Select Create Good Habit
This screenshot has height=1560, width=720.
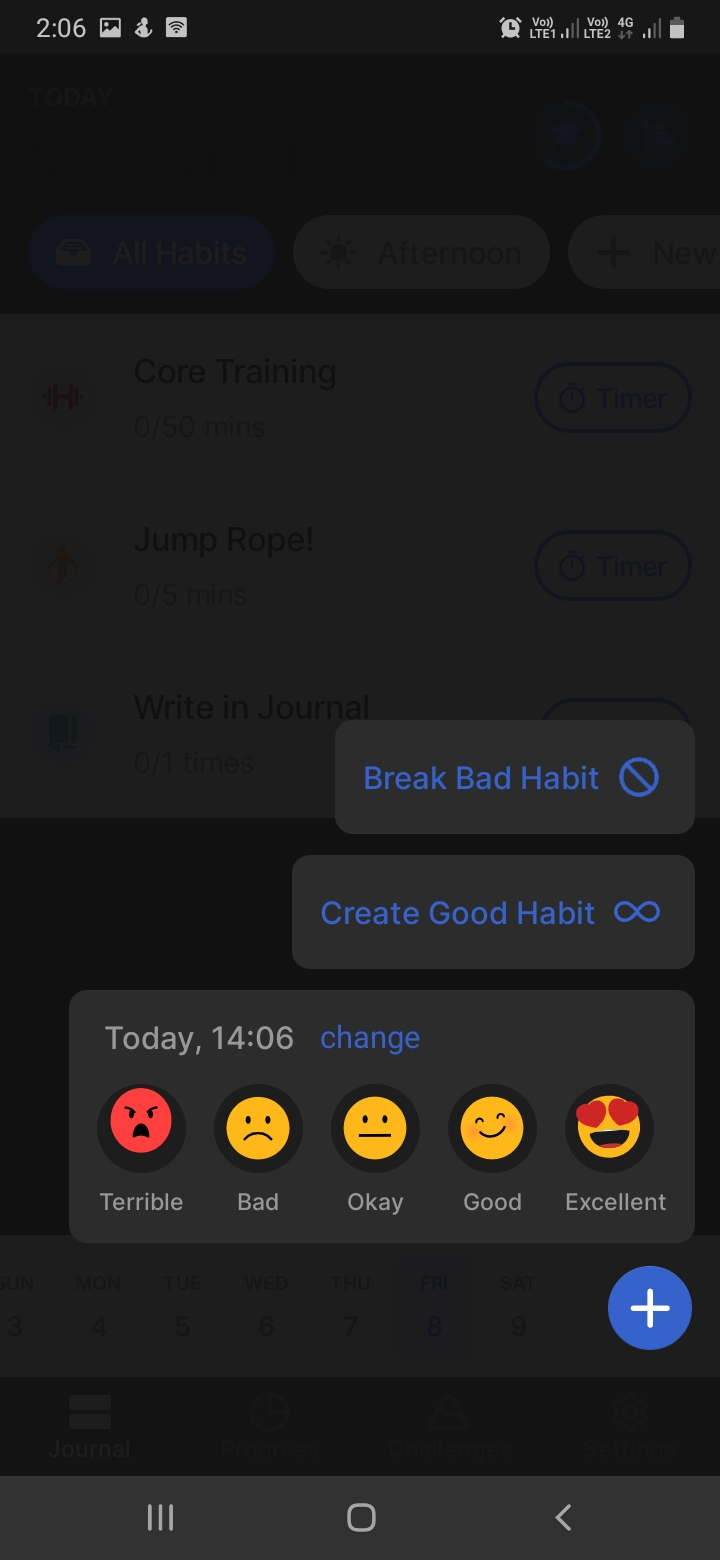[x=493, y=912]
